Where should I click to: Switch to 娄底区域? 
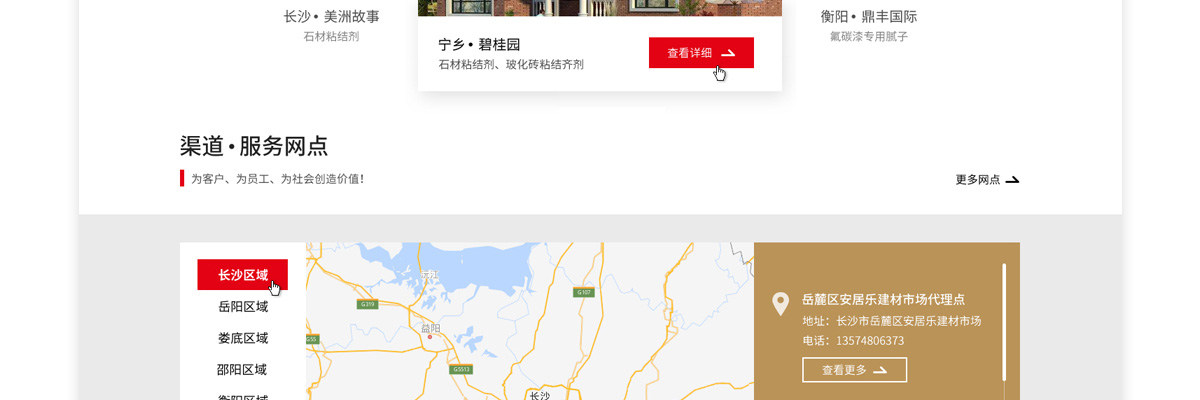tap(243, 338)
